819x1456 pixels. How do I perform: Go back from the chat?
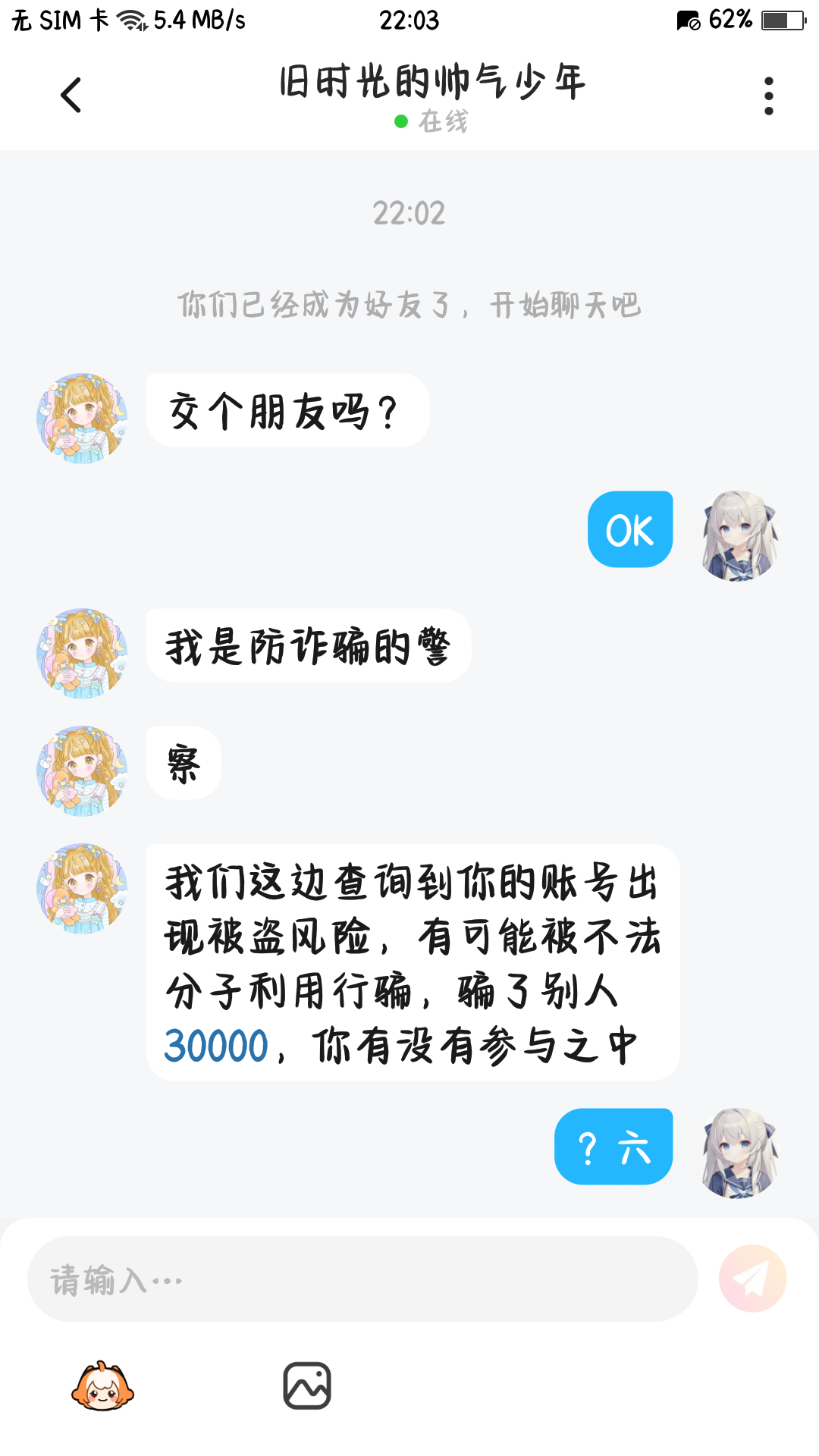pyautogui.click(x=71, y=96)
